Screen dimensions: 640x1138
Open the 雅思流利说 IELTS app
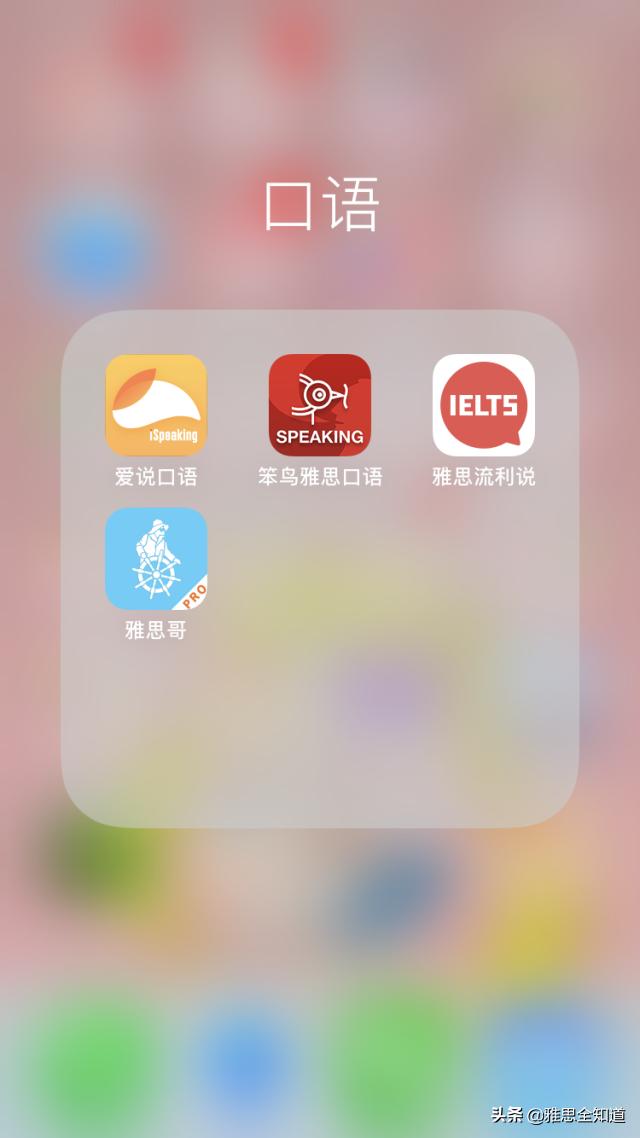483,405
